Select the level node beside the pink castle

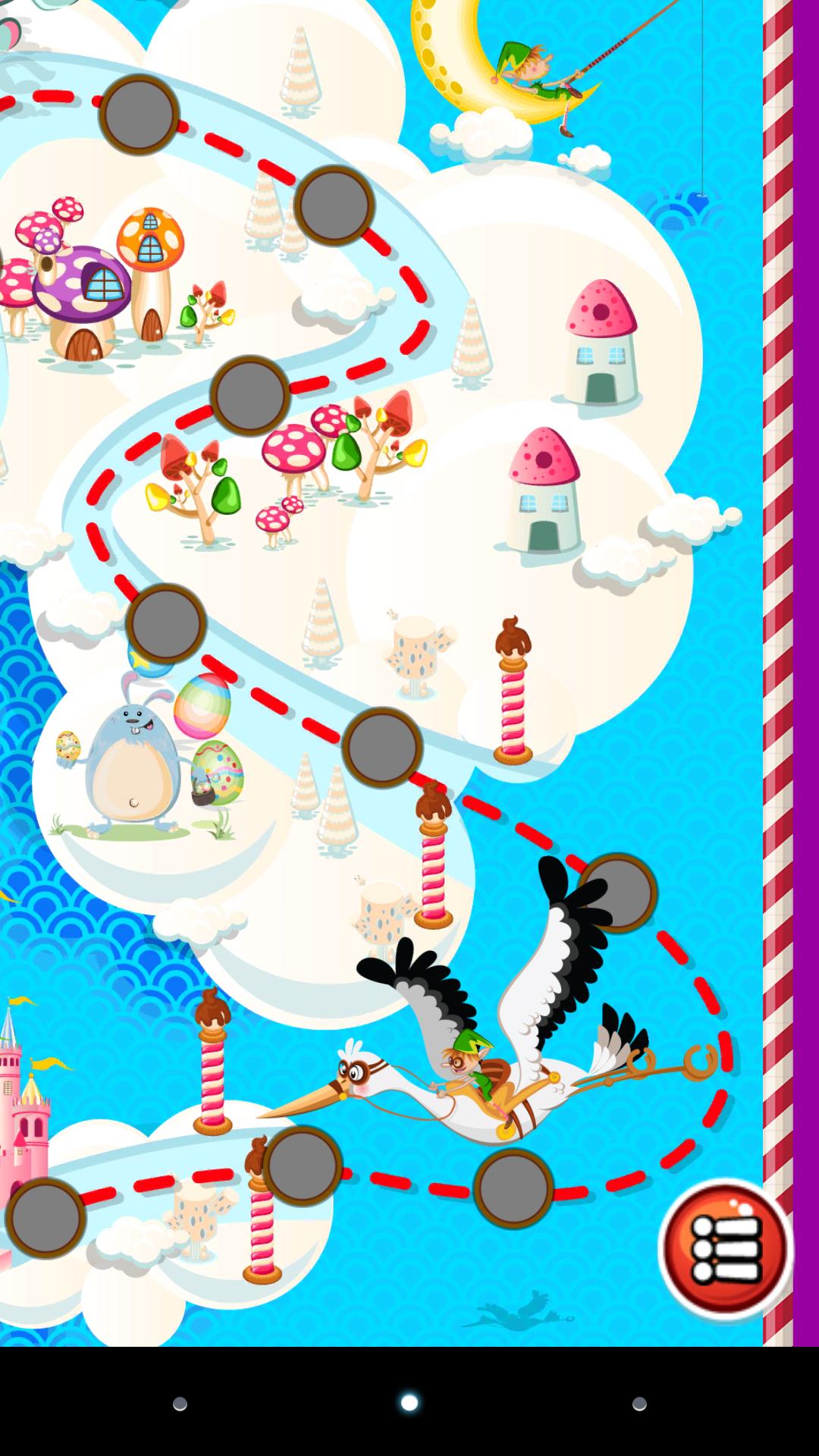click(x=45, y=1217)
